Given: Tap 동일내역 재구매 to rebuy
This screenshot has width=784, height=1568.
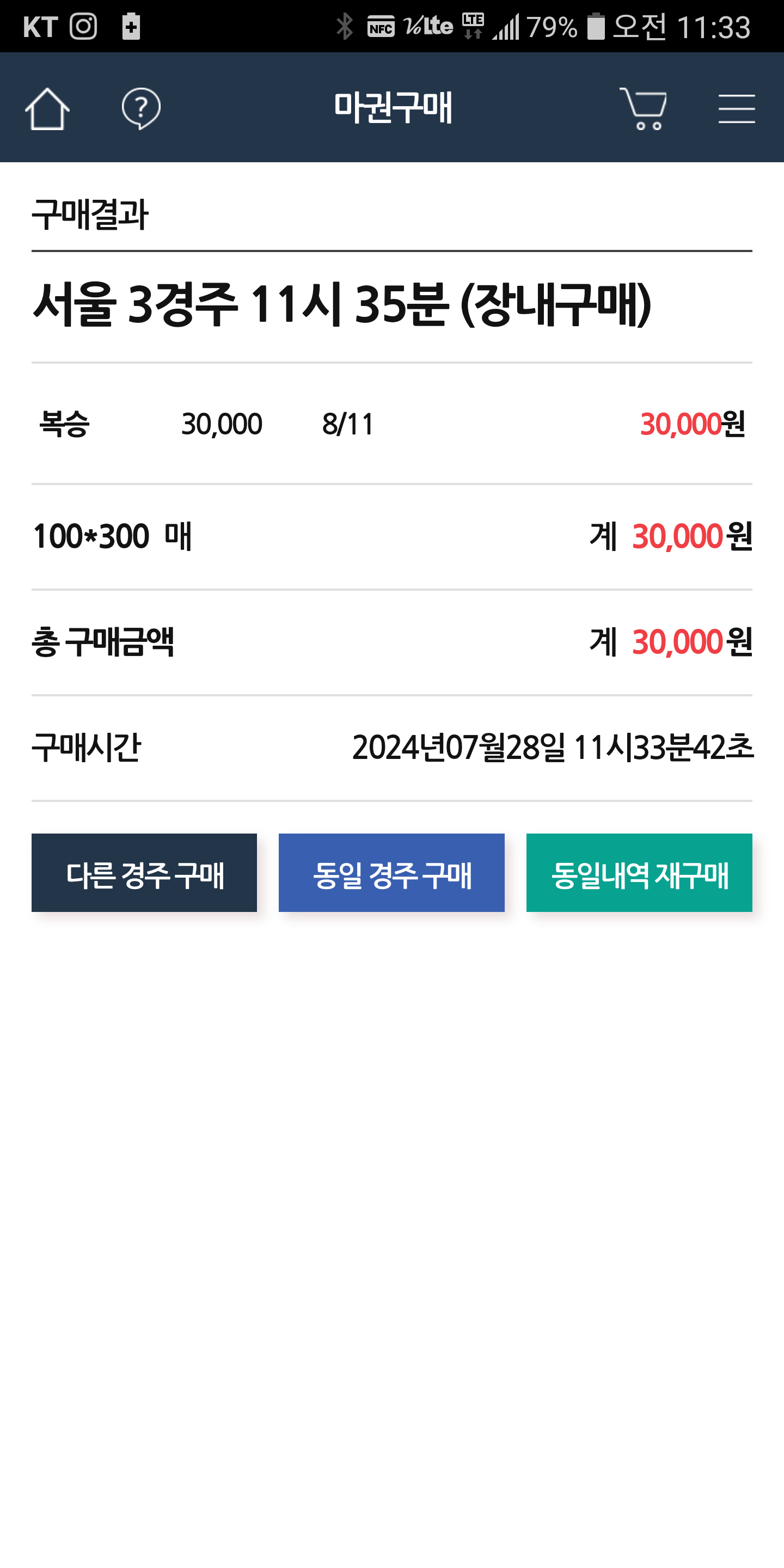Looking at the screenshot, I should coord(639,872).
